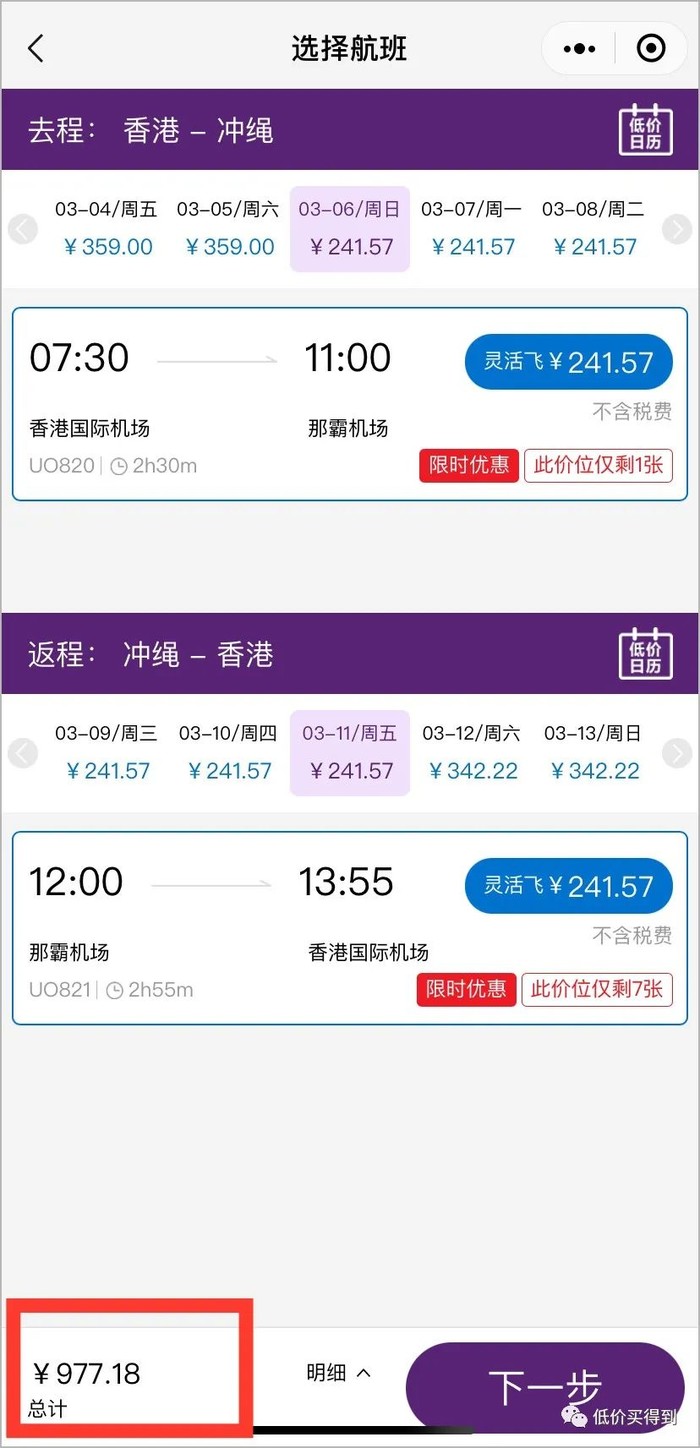The width and height of the screenshot is (700, 1448).
Task: Close the mini program with the circle button
Action: click(x=651, y=48)
